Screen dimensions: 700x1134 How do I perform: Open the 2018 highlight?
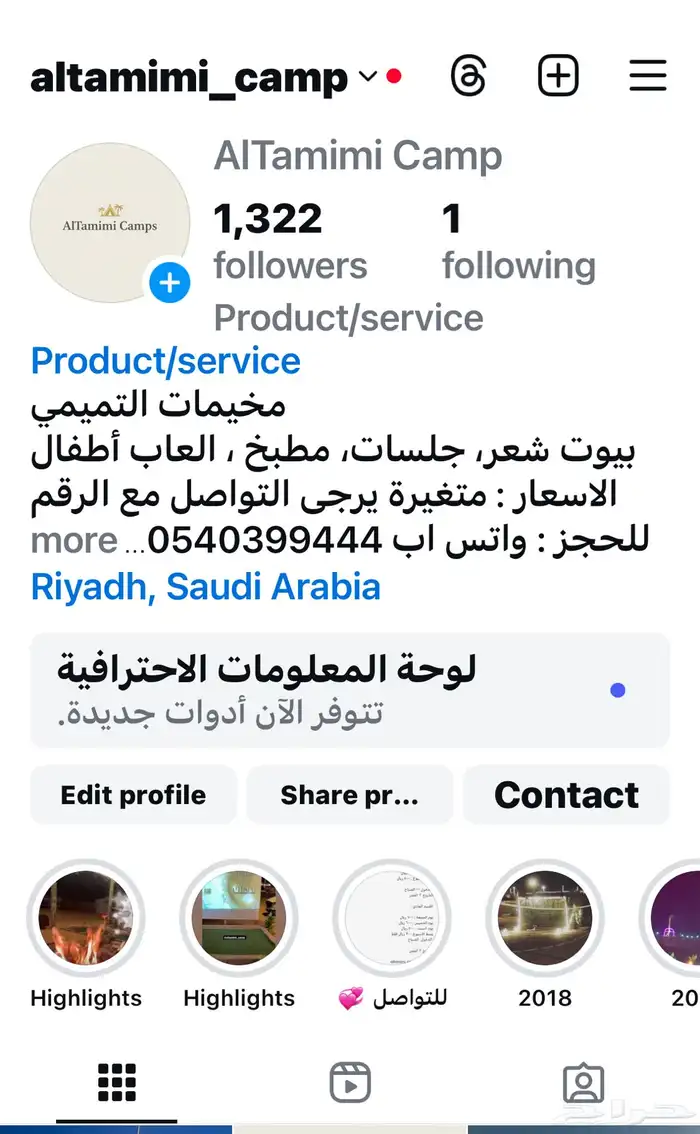coord(545,918)
